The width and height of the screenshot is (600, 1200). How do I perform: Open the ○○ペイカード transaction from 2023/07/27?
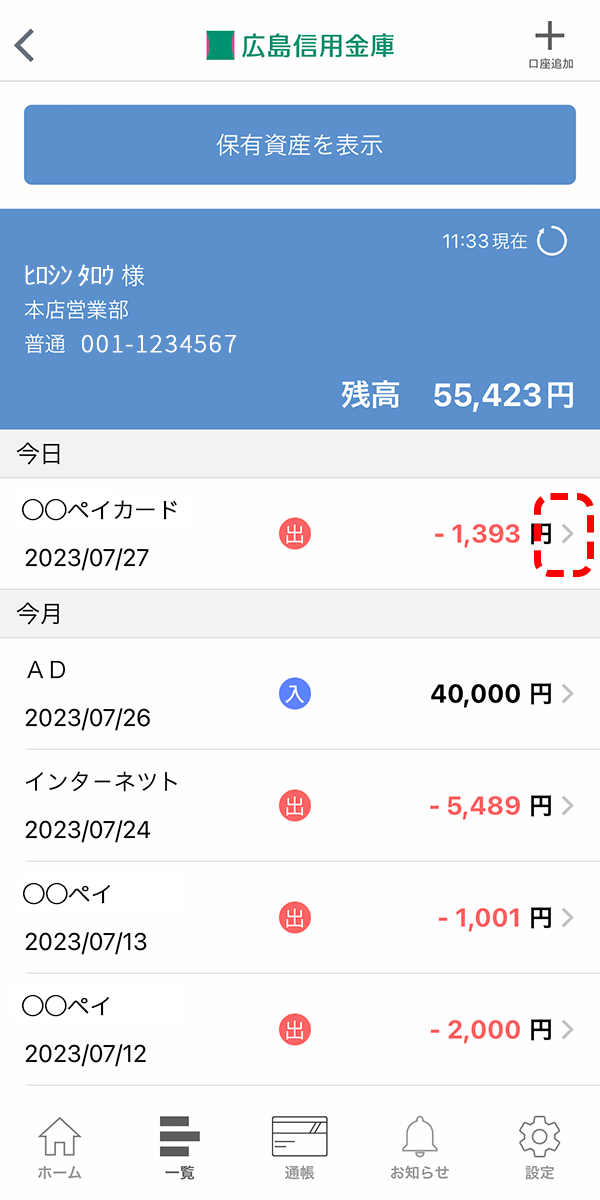click(300, 534)
